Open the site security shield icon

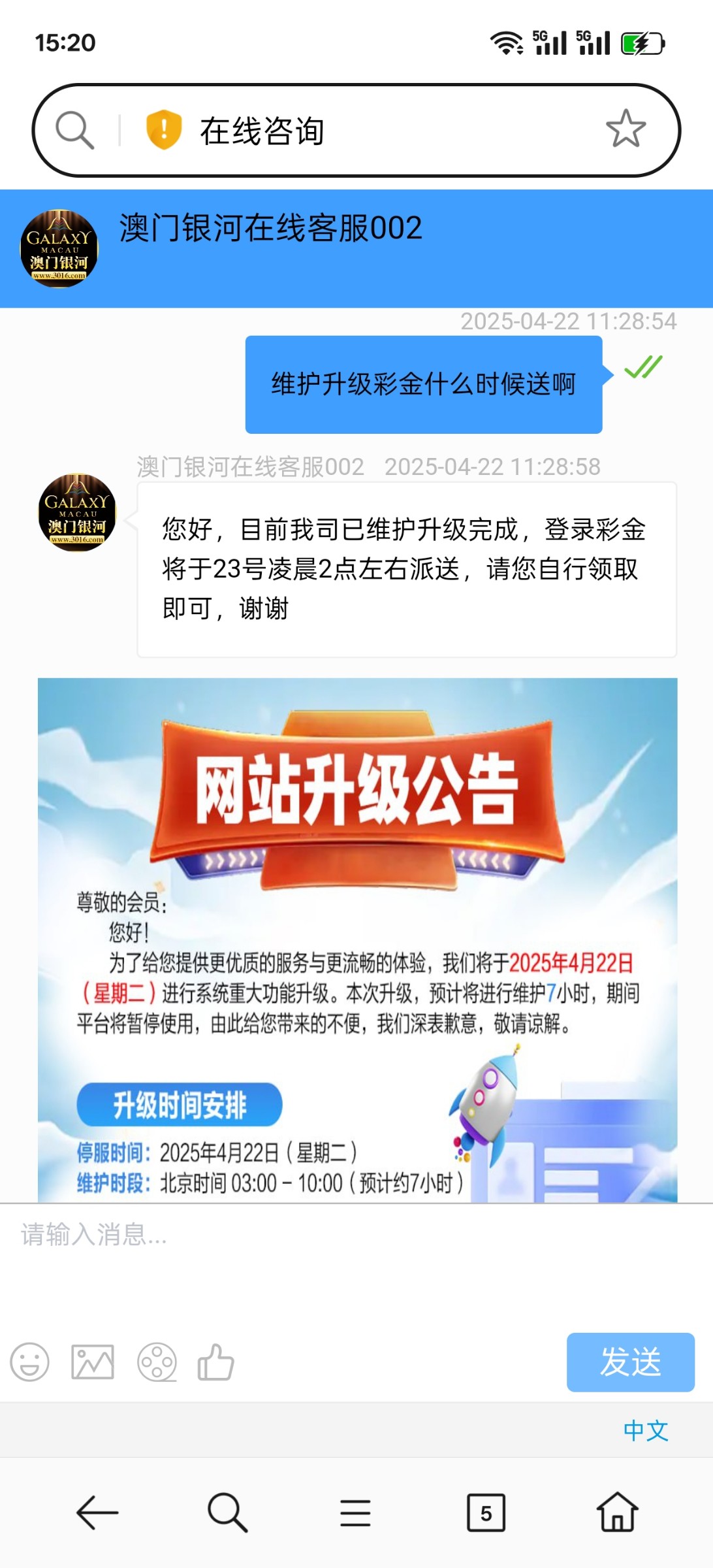pyautogui.click(x=163, y=129)
